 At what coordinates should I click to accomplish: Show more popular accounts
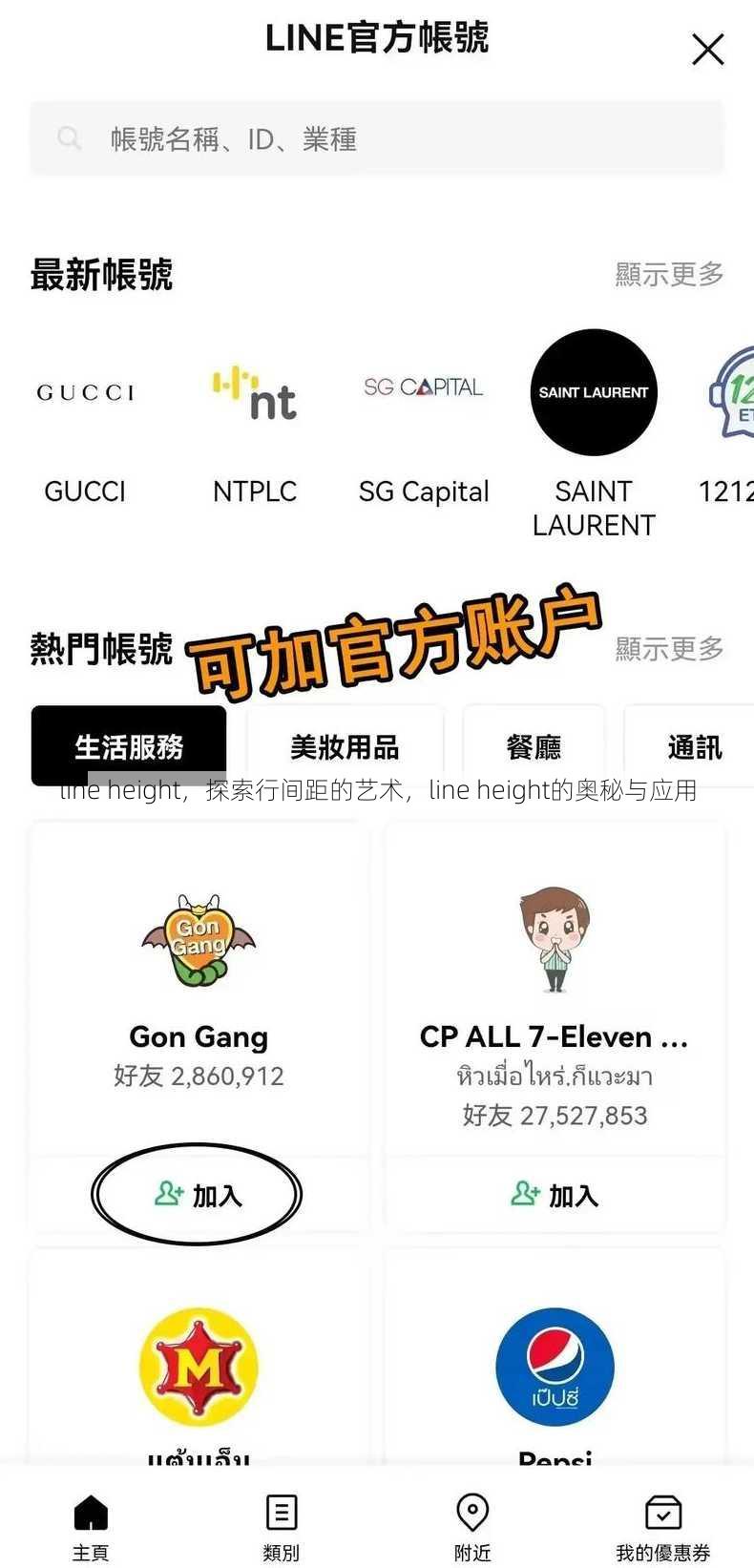[669, 649]
